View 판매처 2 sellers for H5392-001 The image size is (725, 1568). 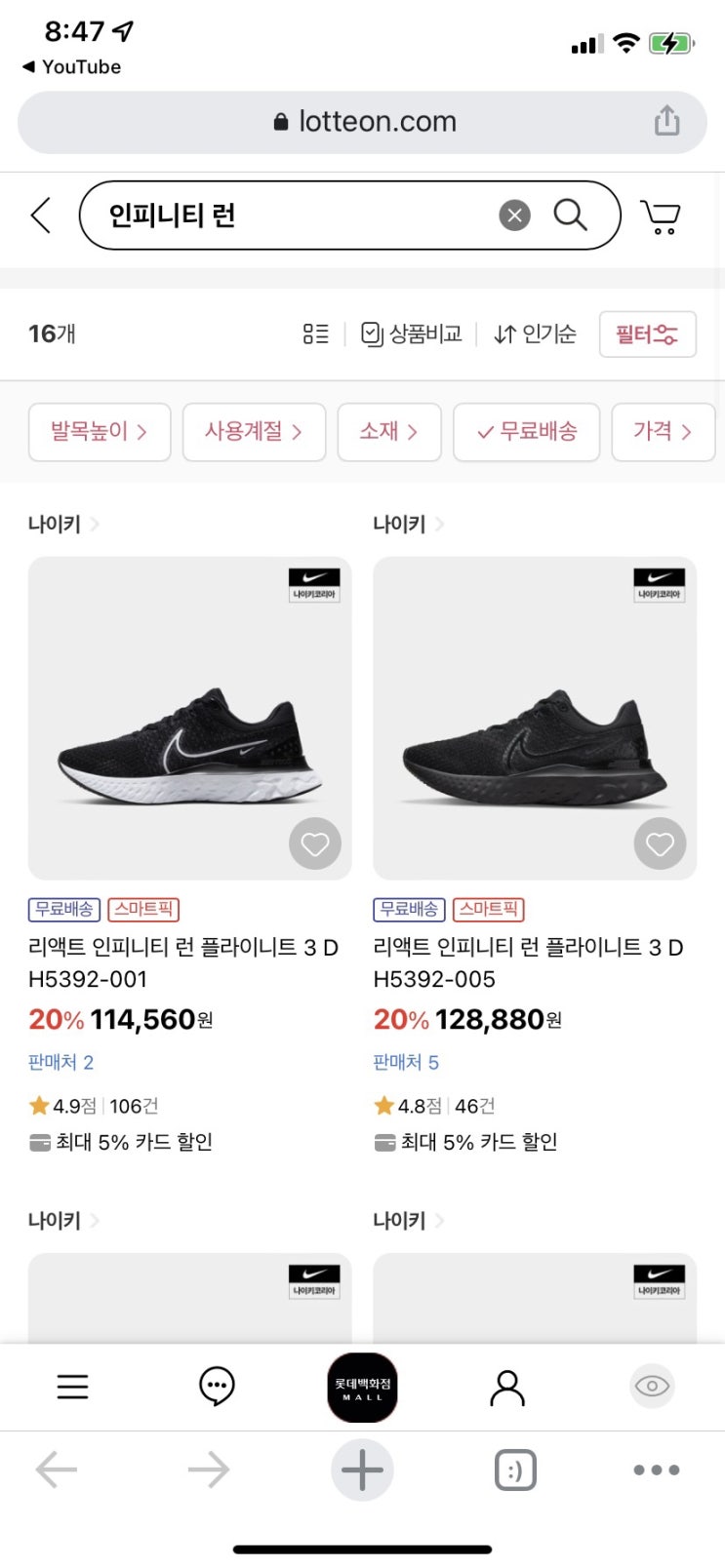point(60,1062)
